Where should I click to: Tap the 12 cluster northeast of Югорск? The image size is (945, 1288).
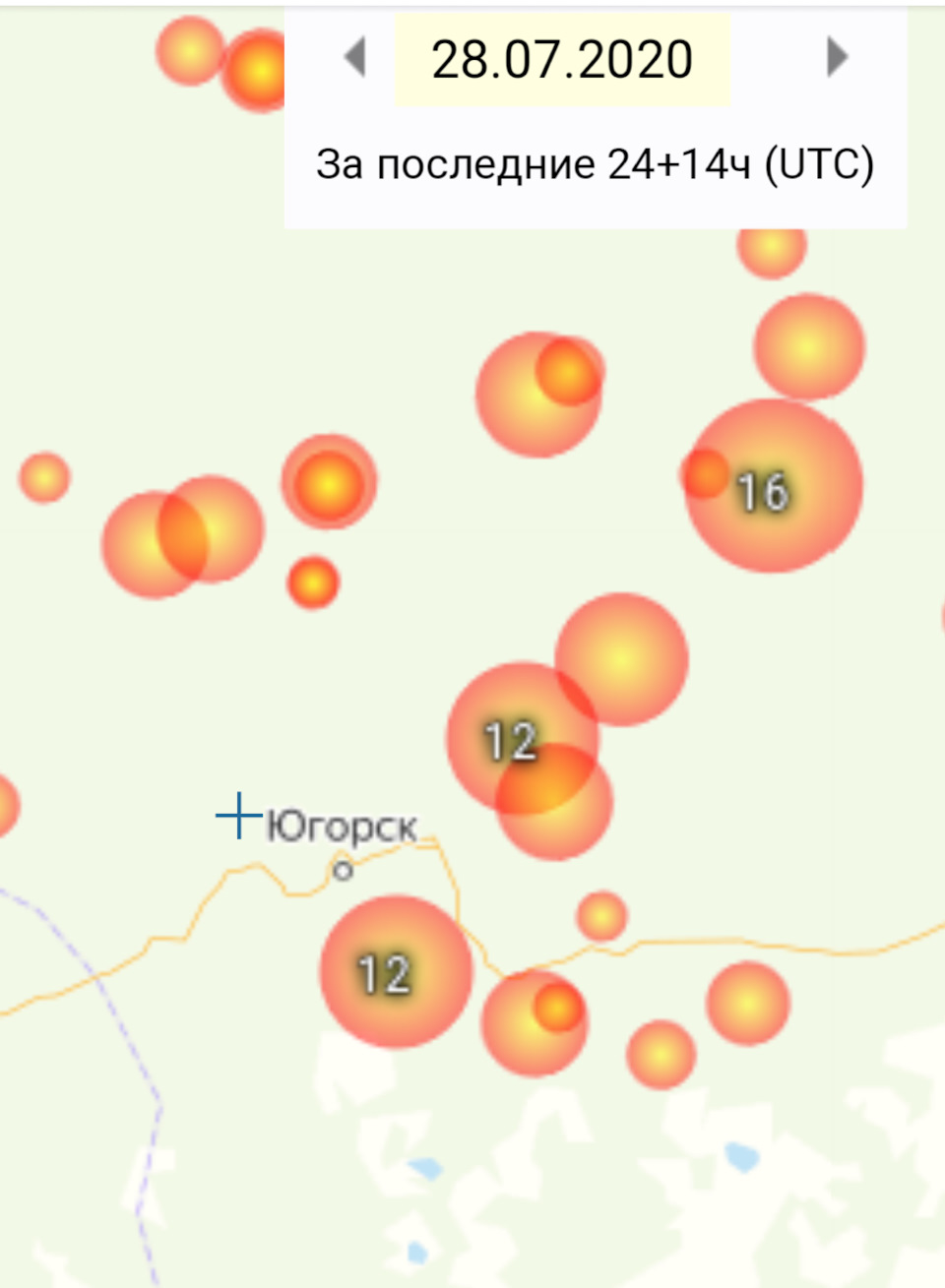click(x=512, y=738)
